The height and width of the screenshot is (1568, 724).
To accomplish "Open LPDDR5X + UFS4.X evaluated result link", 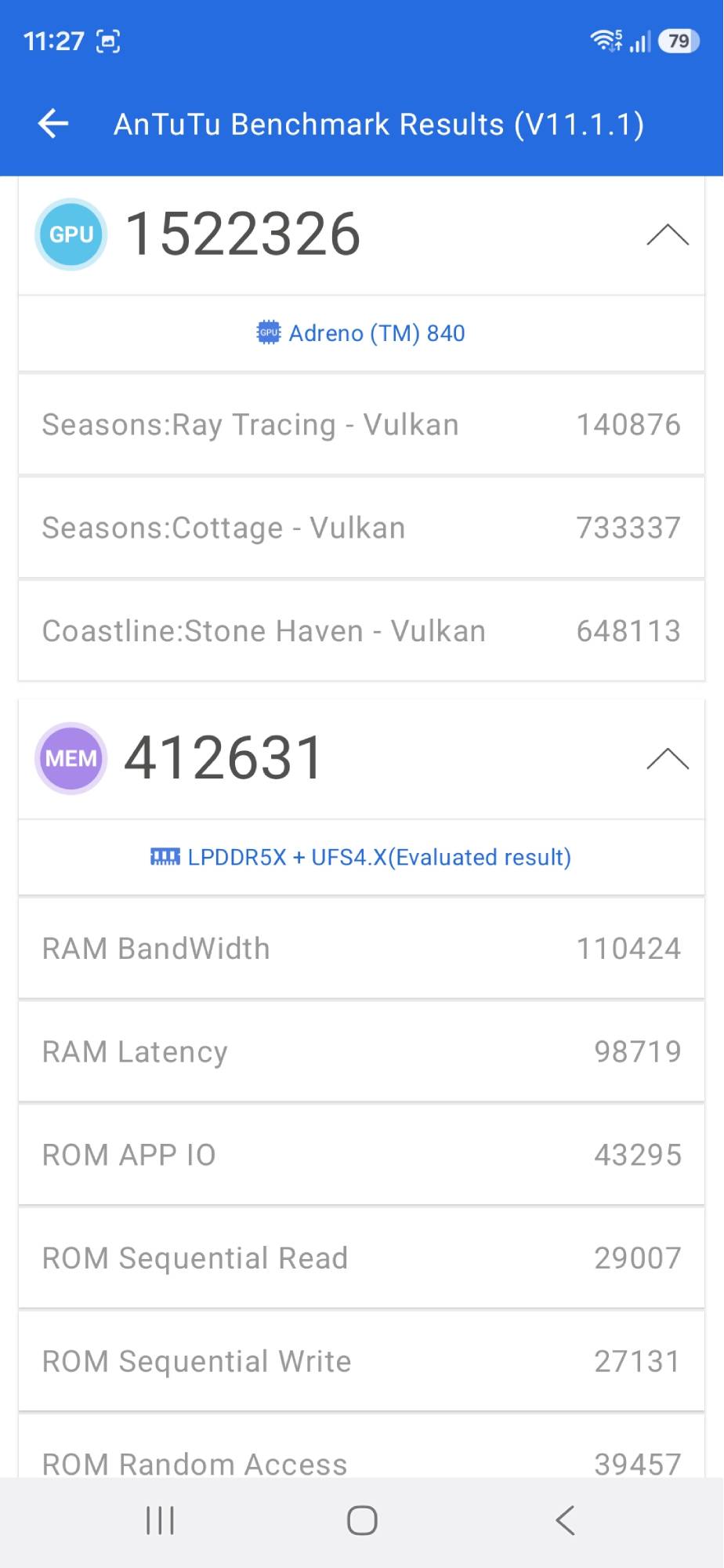I will pos(361,857).
